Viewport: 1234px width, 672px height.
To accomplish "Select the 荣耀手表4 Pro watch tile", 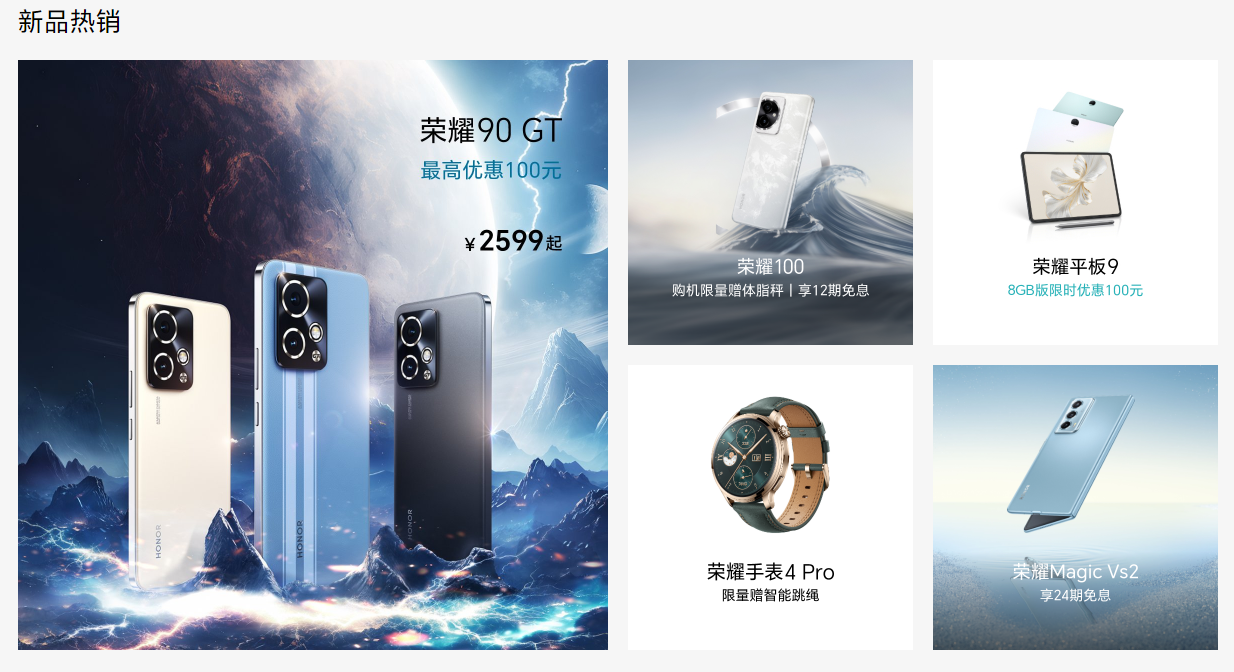I will pyautogui.click(x=770, y=507).
